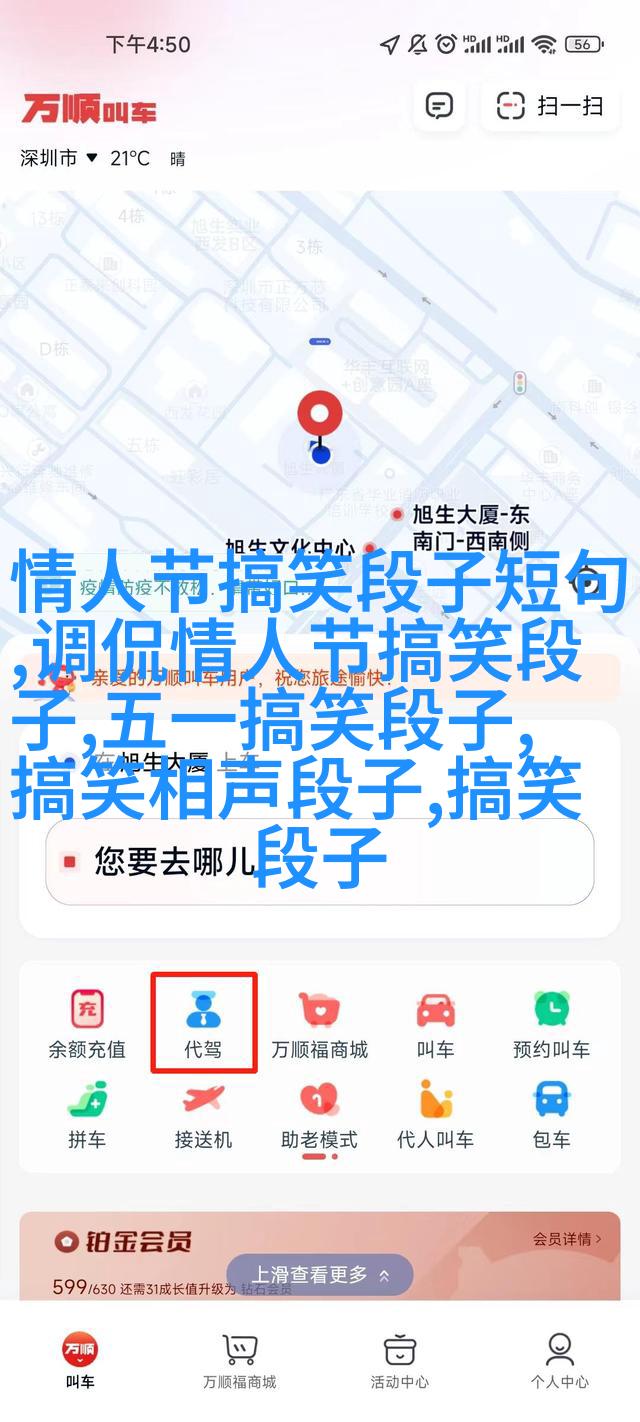Viewport: 640px width, 1422px height.
Task: Tap the 上滑查看更多 pill
Action: tap(319, 1275)
